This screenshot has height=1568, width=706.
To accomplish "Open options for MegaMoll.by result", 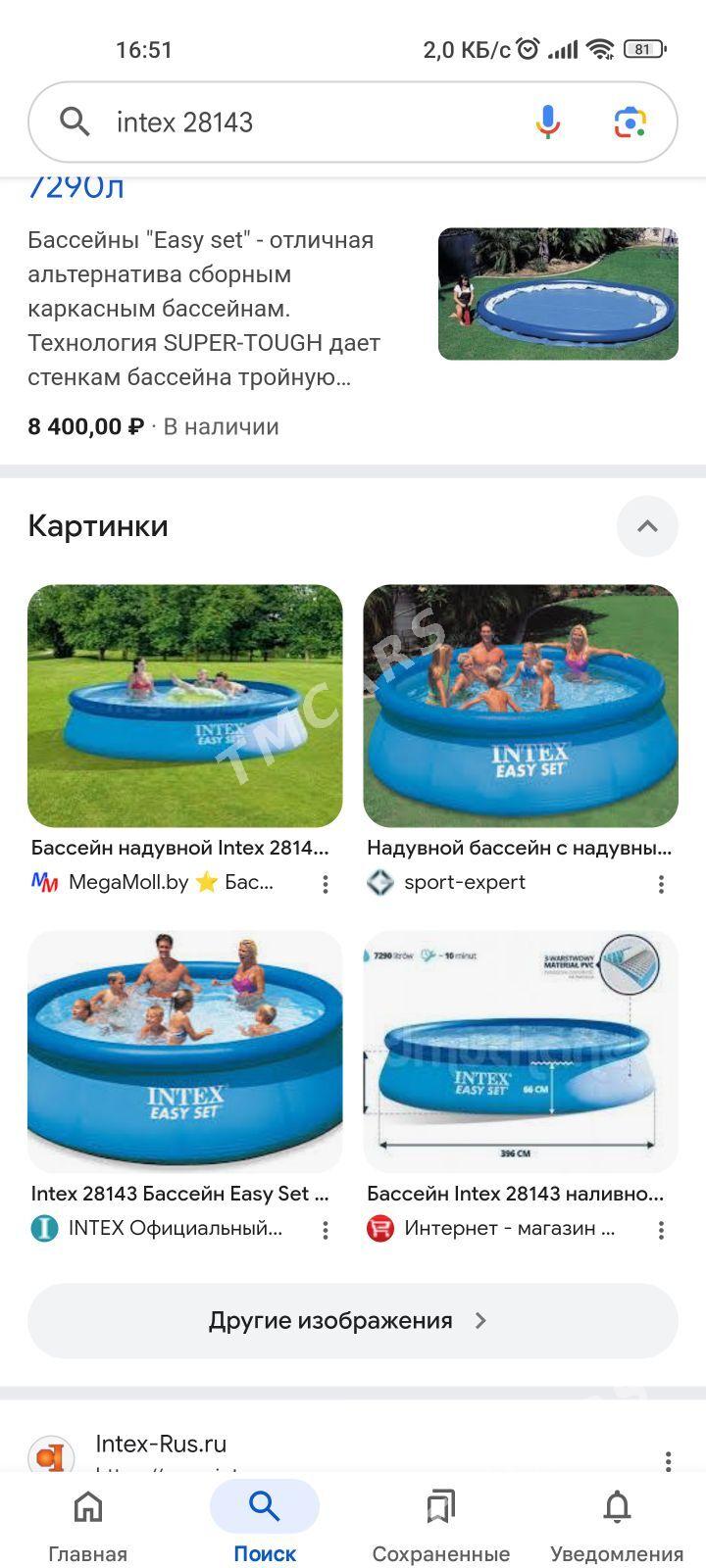I will (x=326, y=884).
